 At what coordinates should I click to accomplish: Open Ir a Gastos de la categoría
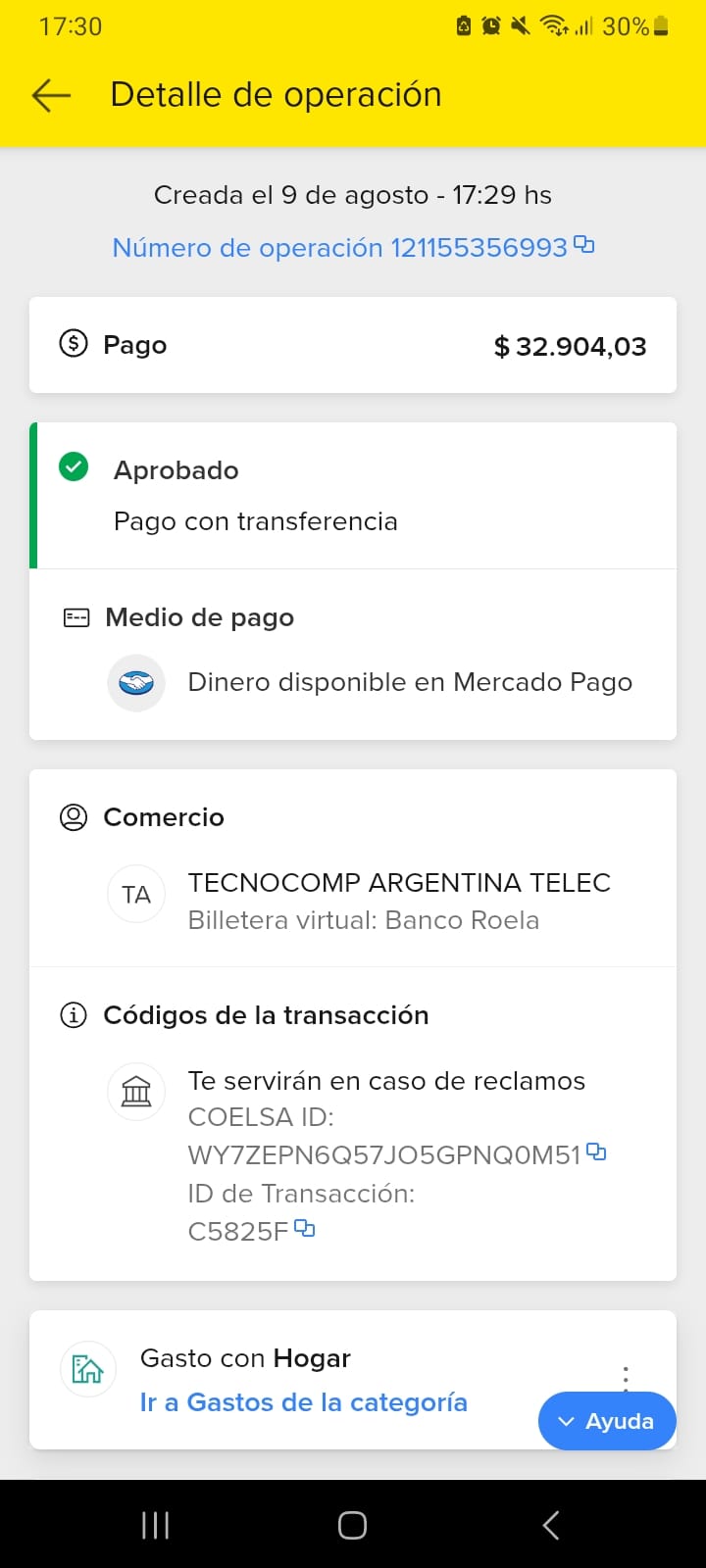[x=303, y=1402]
